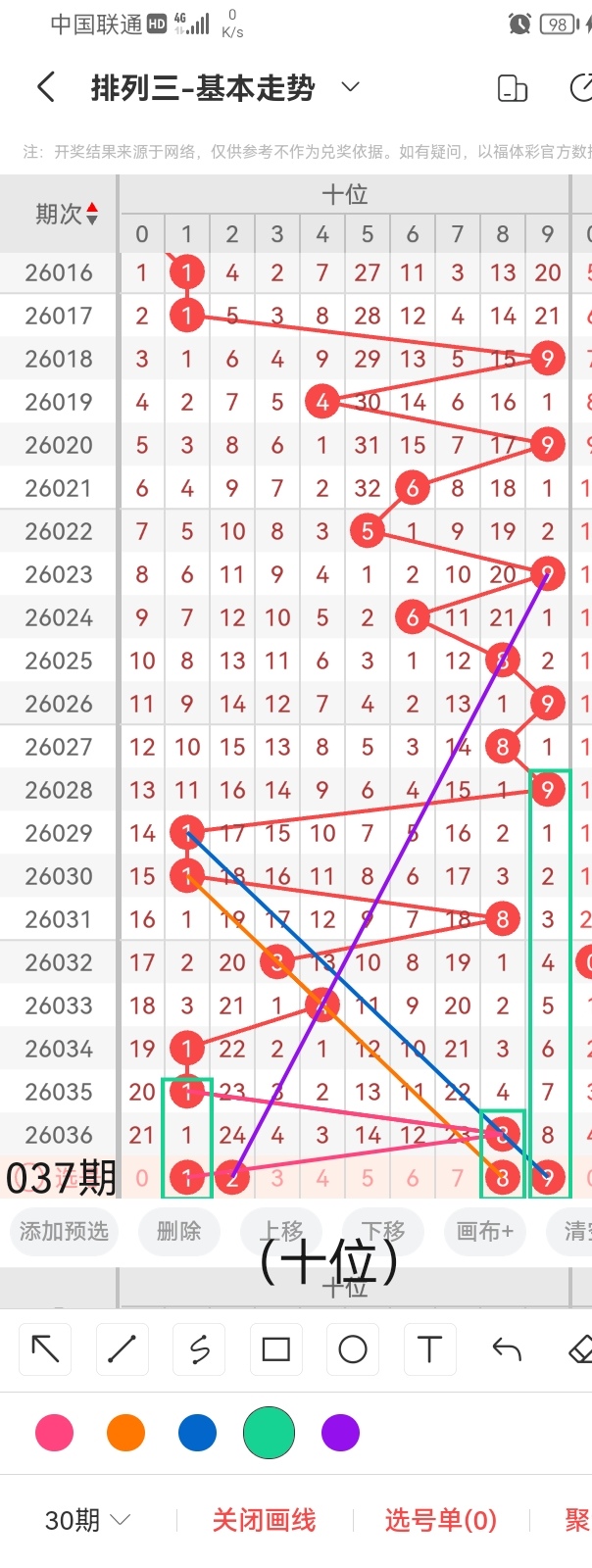592x1568 pixels.
Task: Go back using the top-left arrow
Action: click(45, 87)
